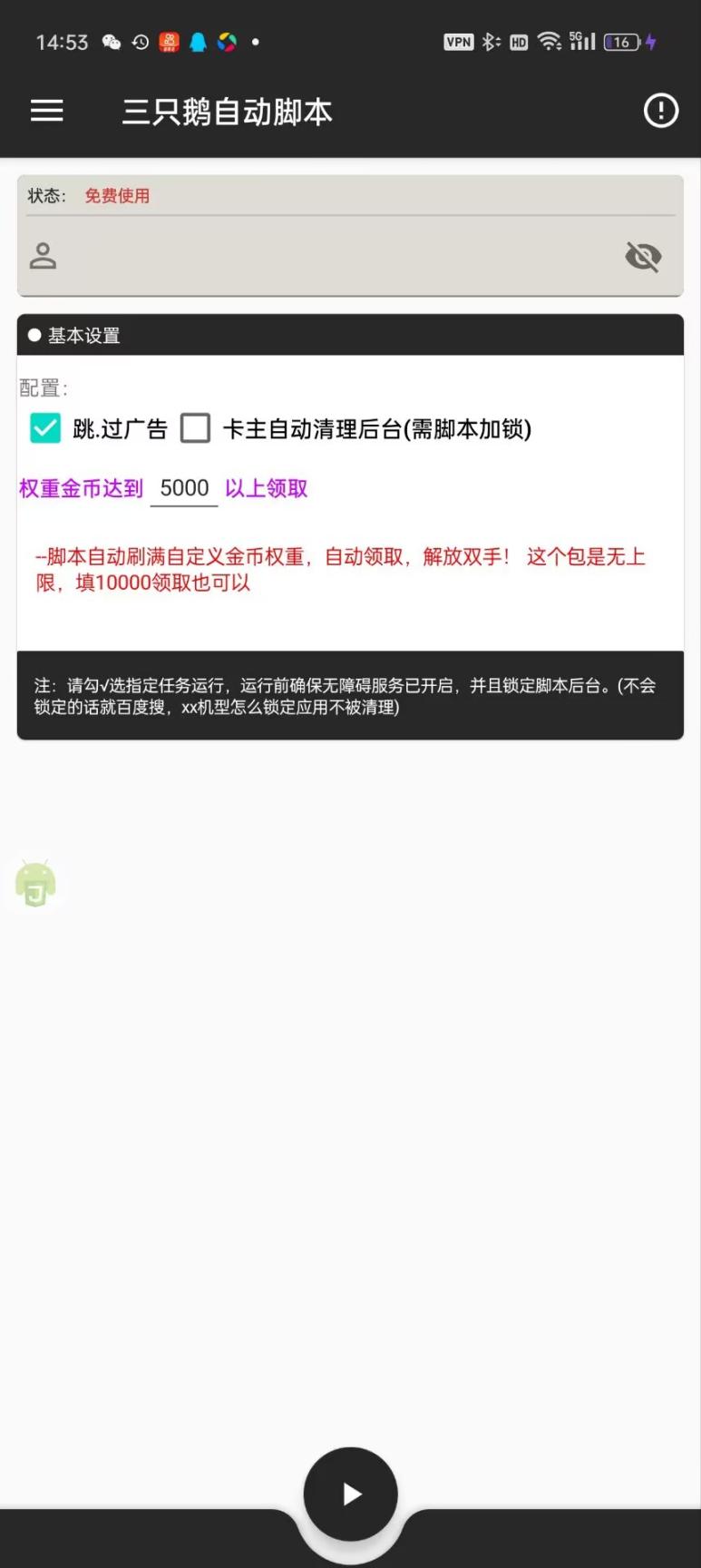Tap the floating Android robot icon
The image size is (701, 1568).
(35, 884)
